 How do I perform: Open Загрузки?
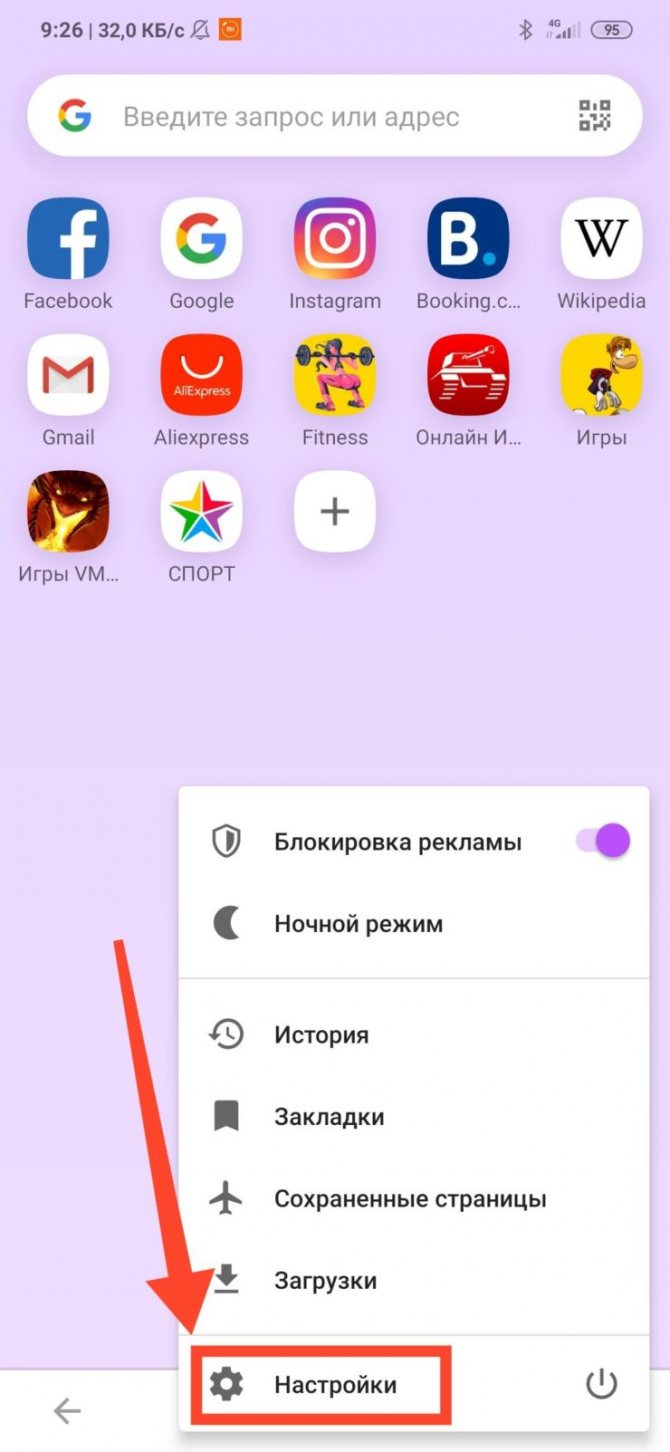pos(325,1280)
